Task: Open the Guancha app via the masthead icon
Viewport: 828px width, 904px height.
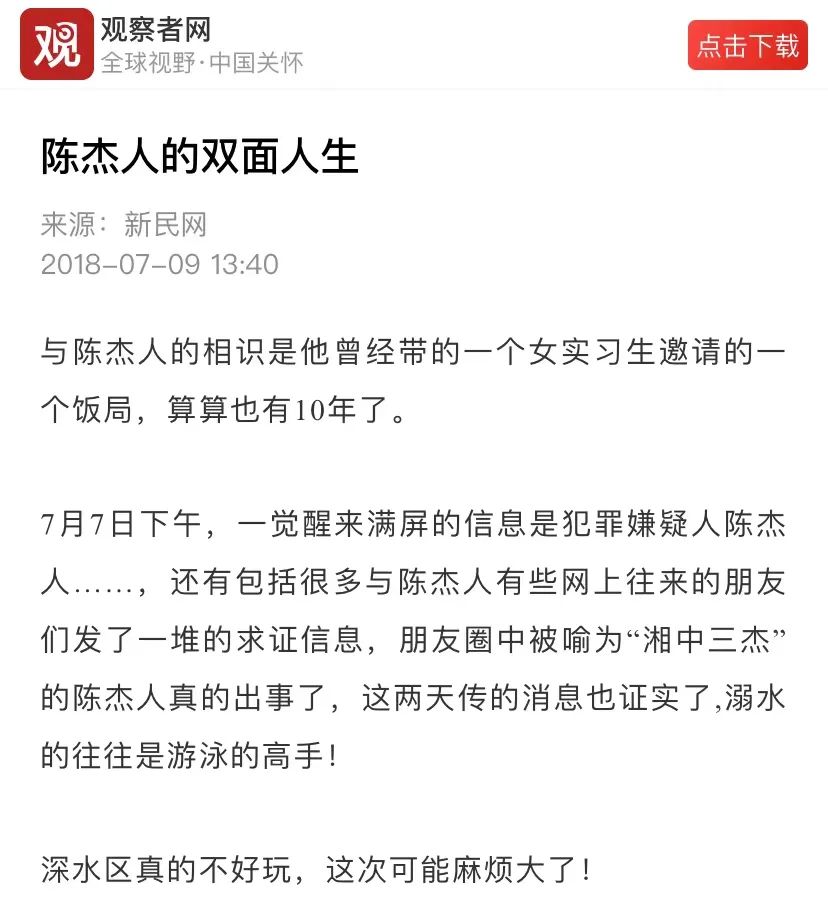Action: [55, 44]
